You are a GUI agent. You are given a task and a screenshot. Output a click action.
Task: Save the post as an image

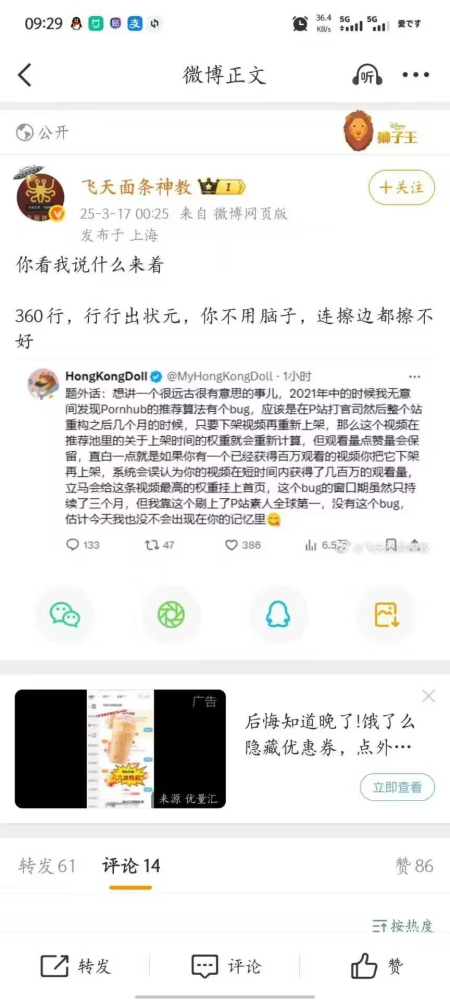tap(386, 614)
